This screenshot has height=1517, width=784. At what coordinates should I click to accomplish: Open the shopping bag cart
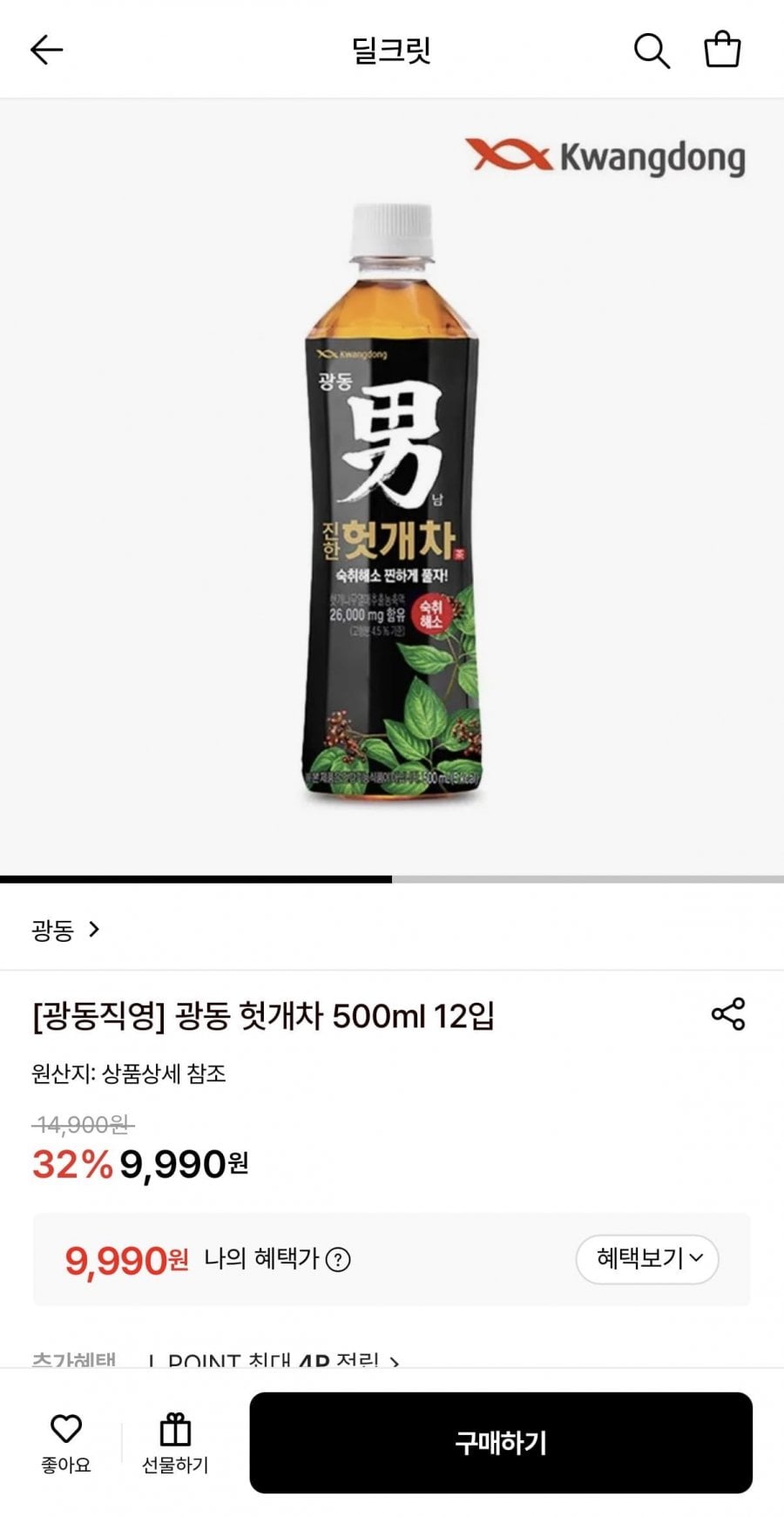[722, 49]
